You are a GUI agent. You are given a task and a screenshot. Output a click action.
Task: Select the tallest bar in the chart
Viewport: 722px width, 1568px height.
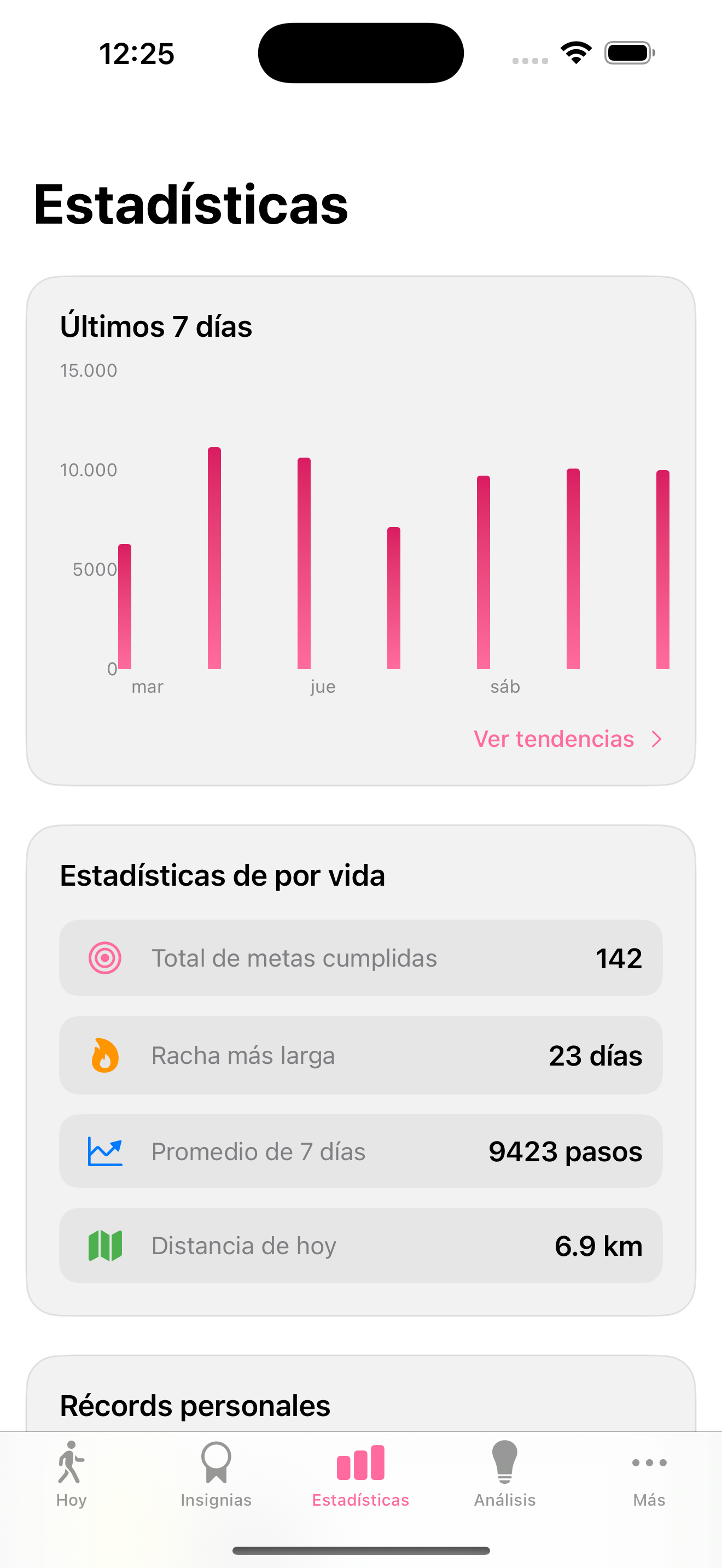[x=215, y=557]
